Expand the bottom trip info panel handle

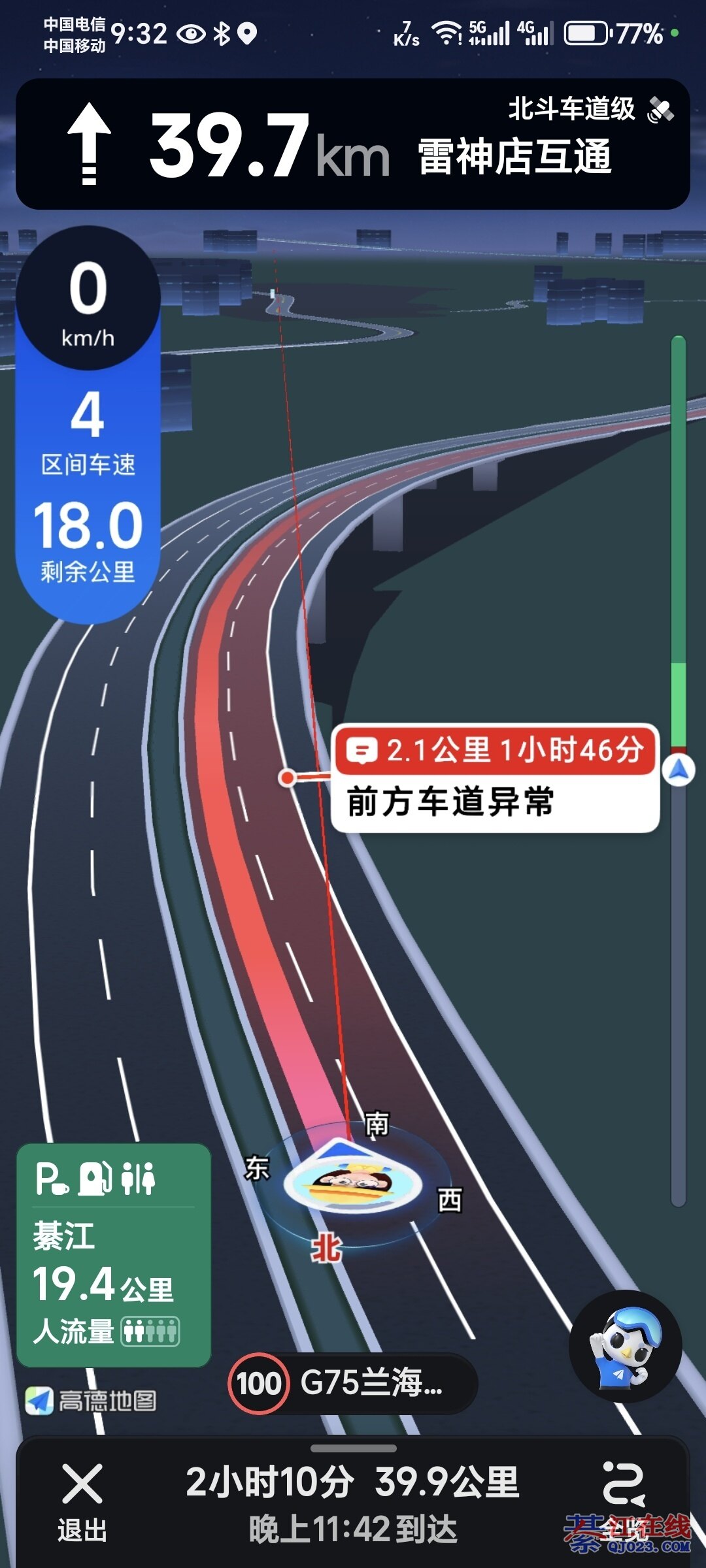(x=354, y=1448)
